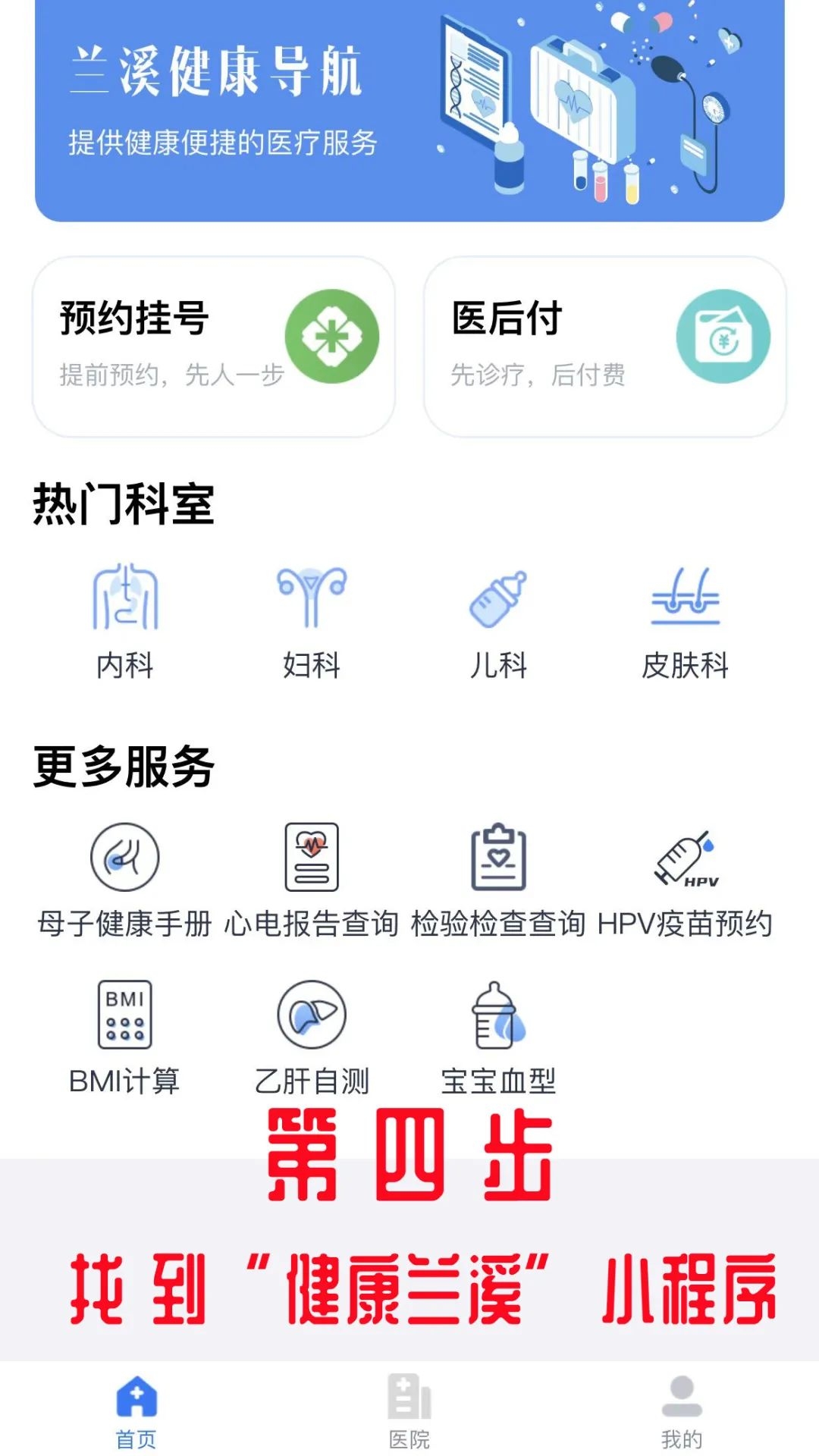The image size is (819, 1456).
Task: Switch to the 医院 tab
Action: [x=409, y=1410]
